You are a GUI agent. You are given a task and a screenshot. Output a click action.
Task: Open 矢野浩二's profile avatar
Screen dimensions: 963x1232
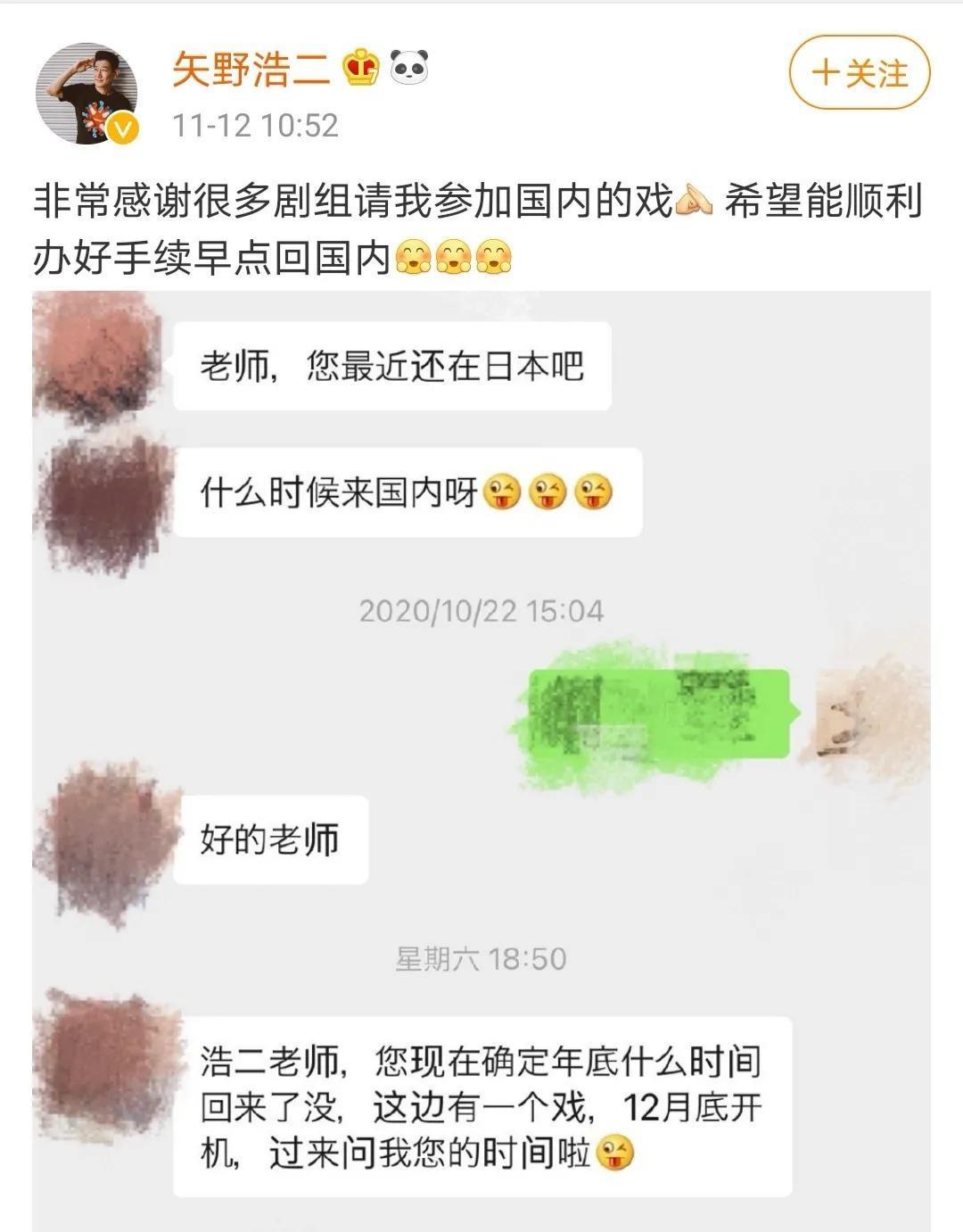coord(86,93)
